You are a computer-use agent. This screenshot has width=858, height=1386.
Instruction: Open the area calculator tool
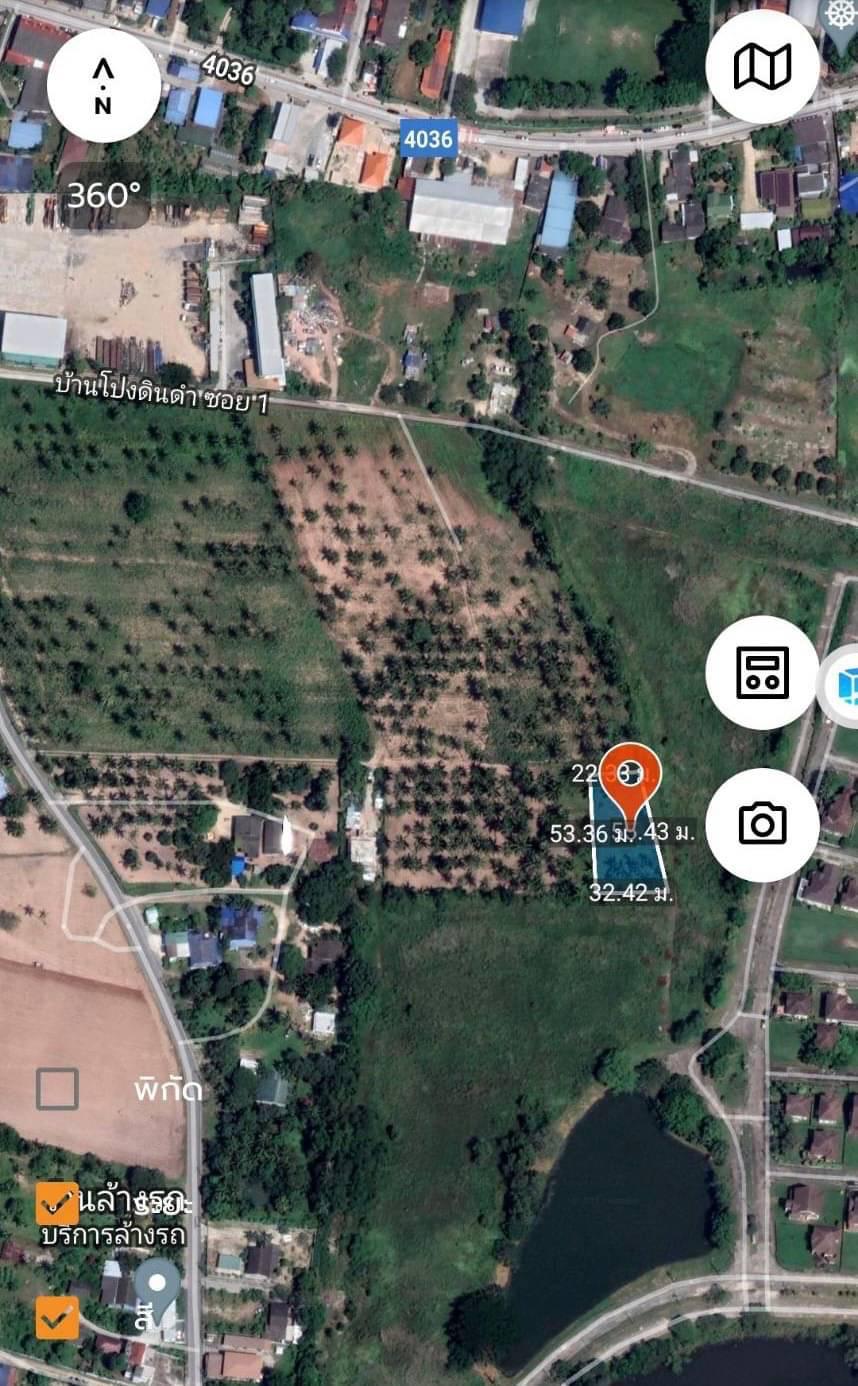point(762,672)
